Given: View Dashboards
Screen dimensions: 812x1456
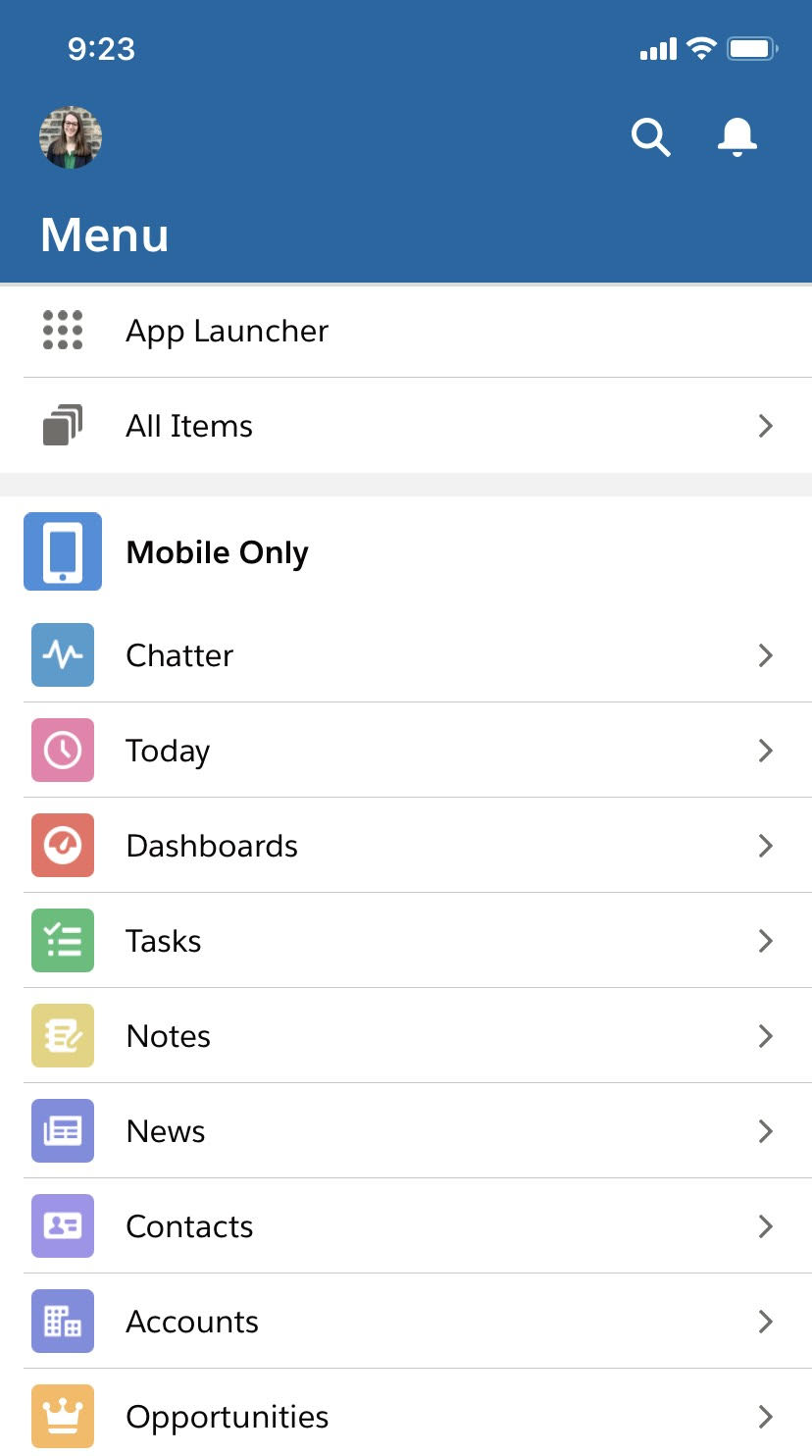Looking at the screenshot, I should tap(406, 846).
